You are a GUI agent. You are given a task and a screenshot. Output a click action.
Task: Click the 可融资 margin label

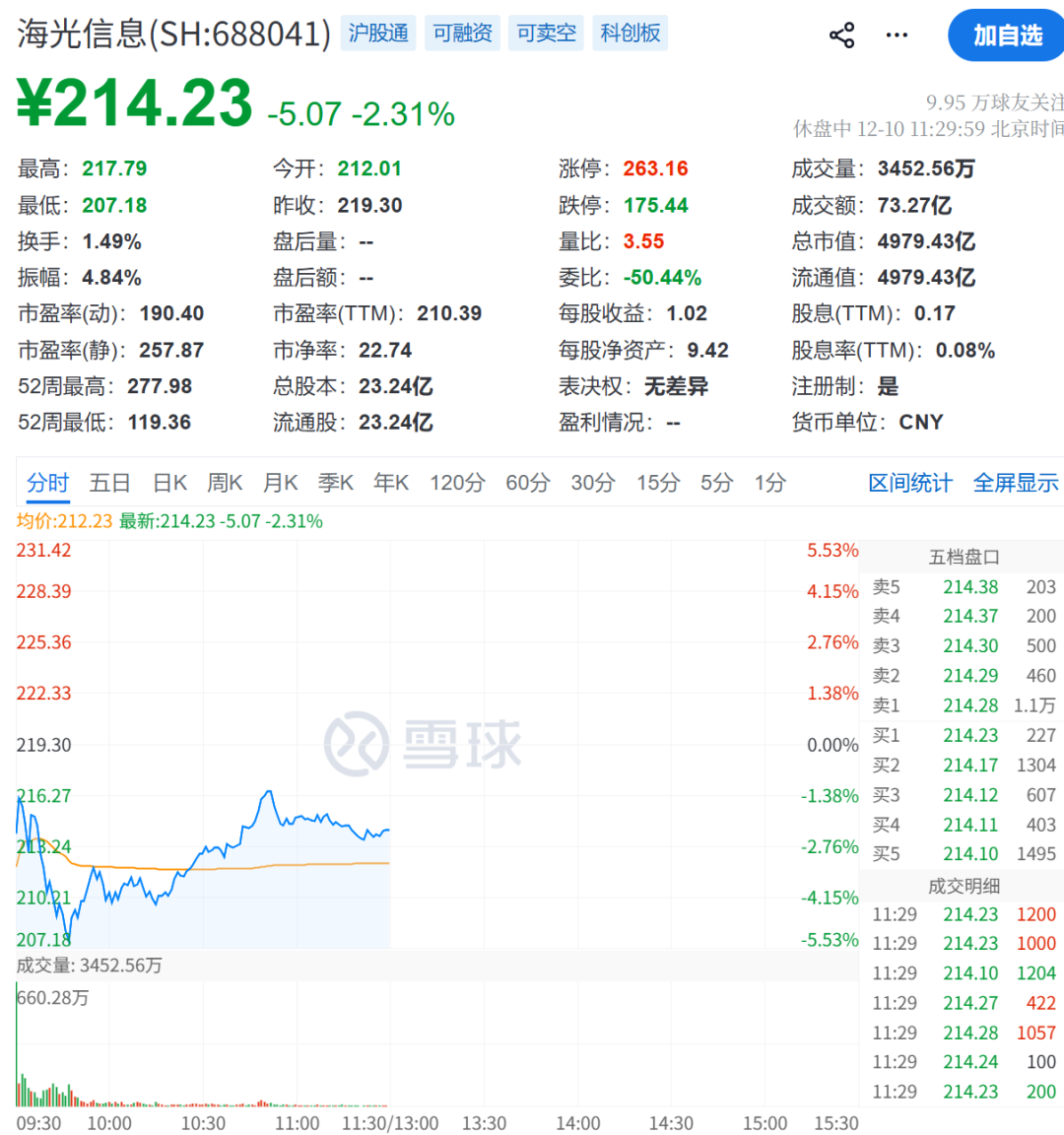pos(461,33)
